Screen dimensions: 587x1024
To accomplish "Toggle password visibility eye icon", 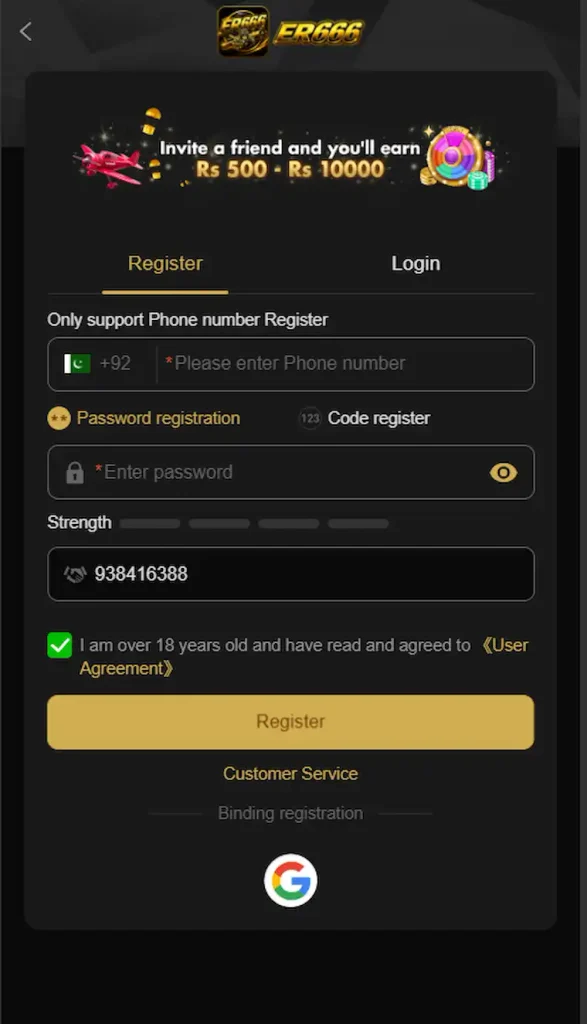I will pyautogui.click(x=503, y=472).
